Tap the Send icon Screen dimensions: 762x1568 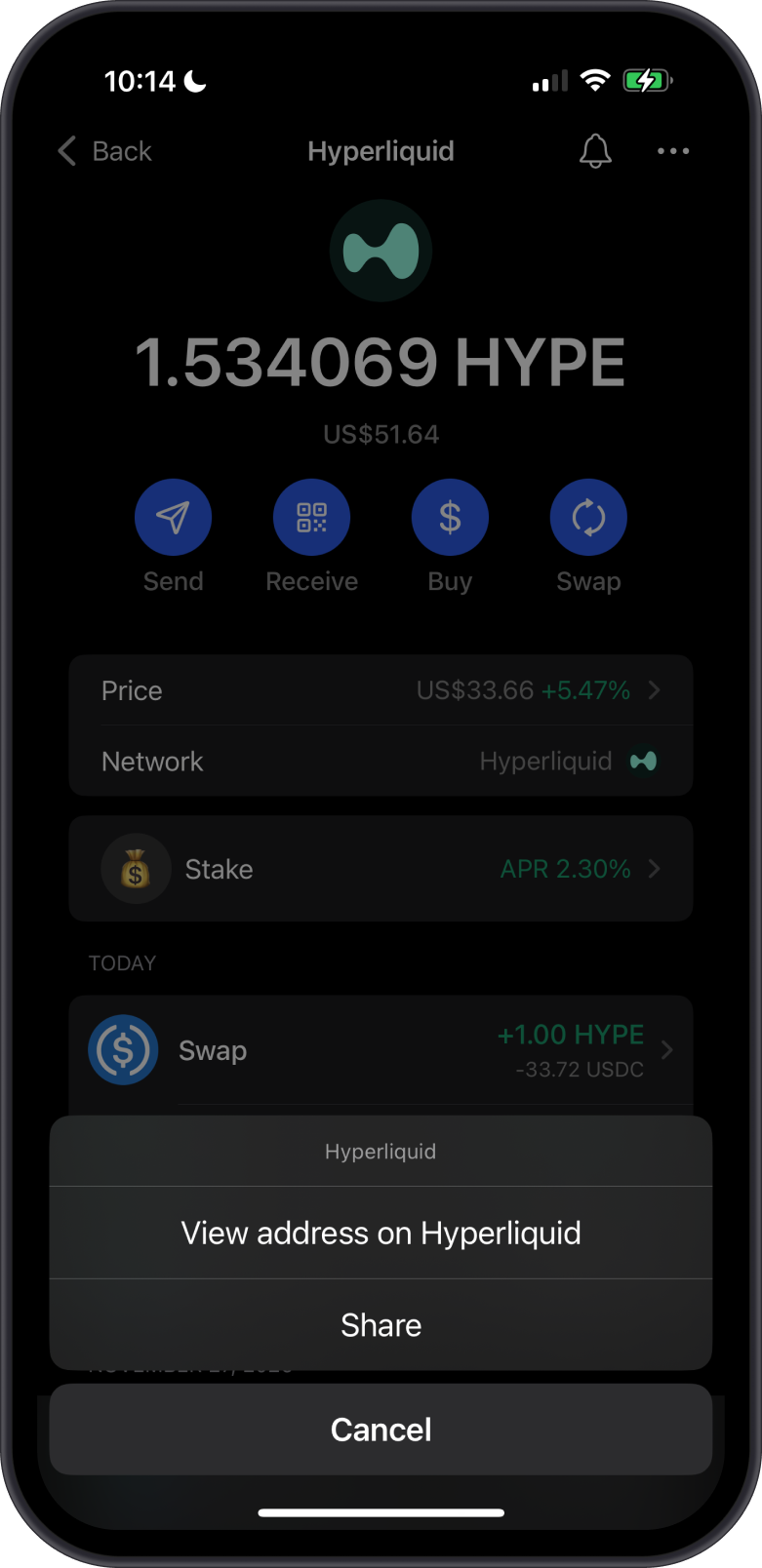pyautogui.click(x=173, y=517)
